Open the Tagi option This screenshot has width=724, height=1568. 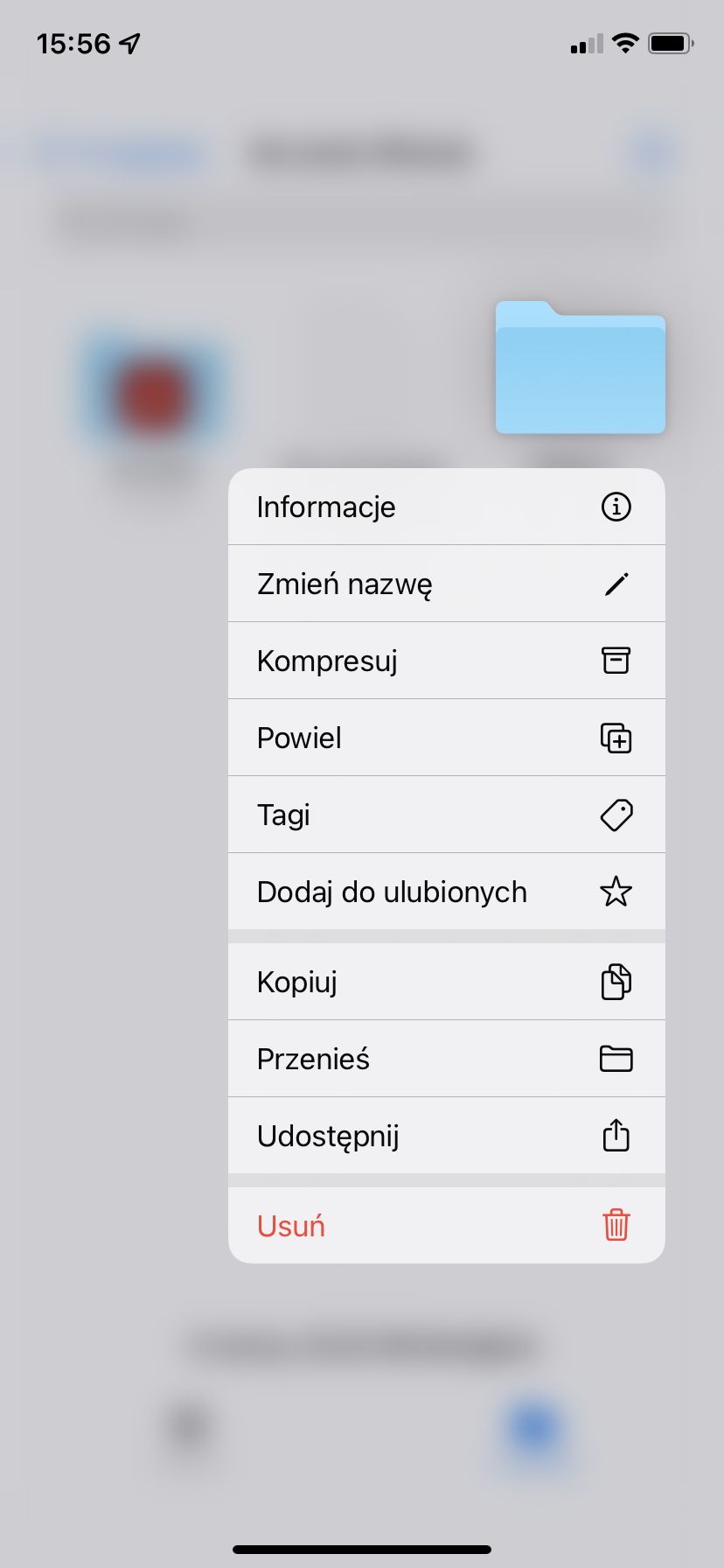(x=446, y=815)
